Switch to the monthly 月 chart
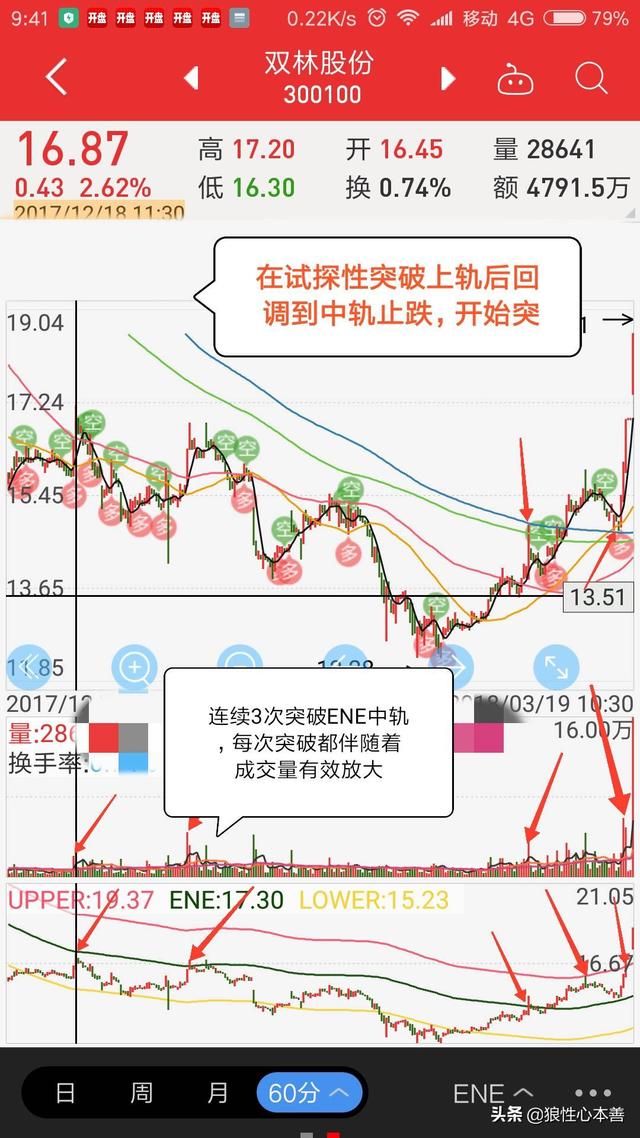 point(218,1093)
